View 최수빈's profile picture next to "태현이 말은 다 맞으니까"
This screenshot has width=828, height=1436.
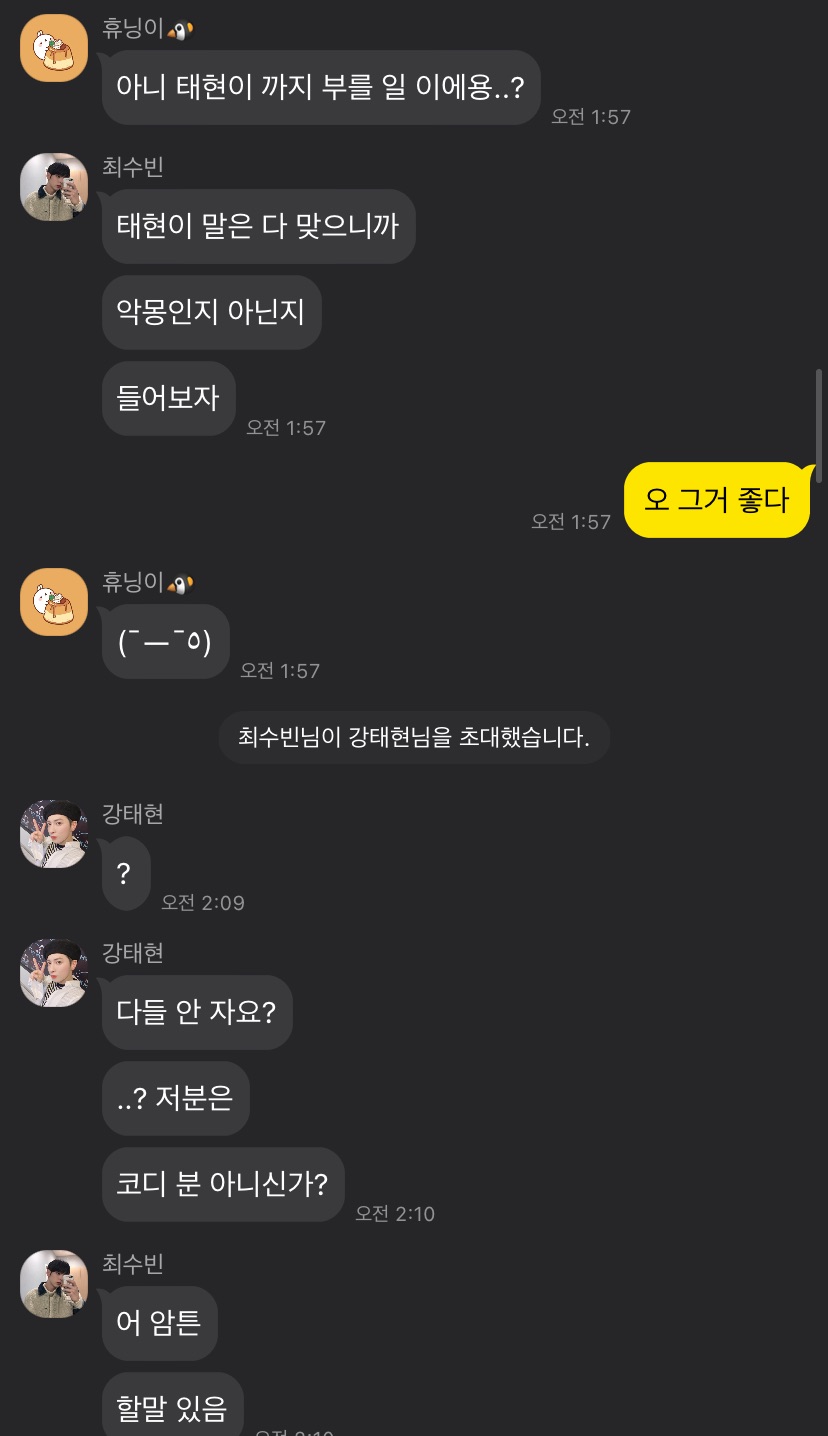[x=54, y=187]
